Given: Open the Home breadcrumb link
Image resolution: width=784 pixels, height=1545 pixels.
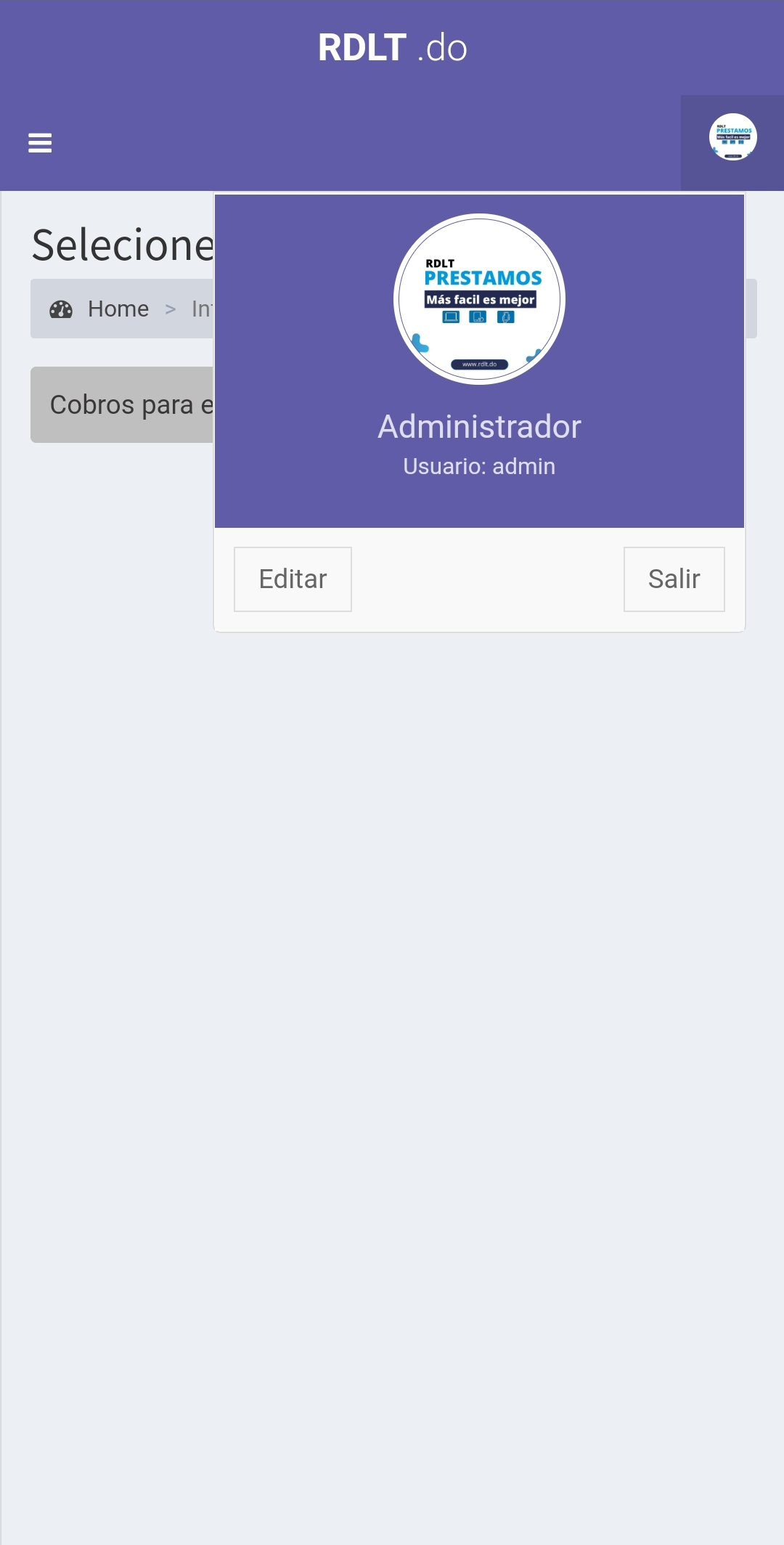Looking at the screenshot, I should click(118, 309).
